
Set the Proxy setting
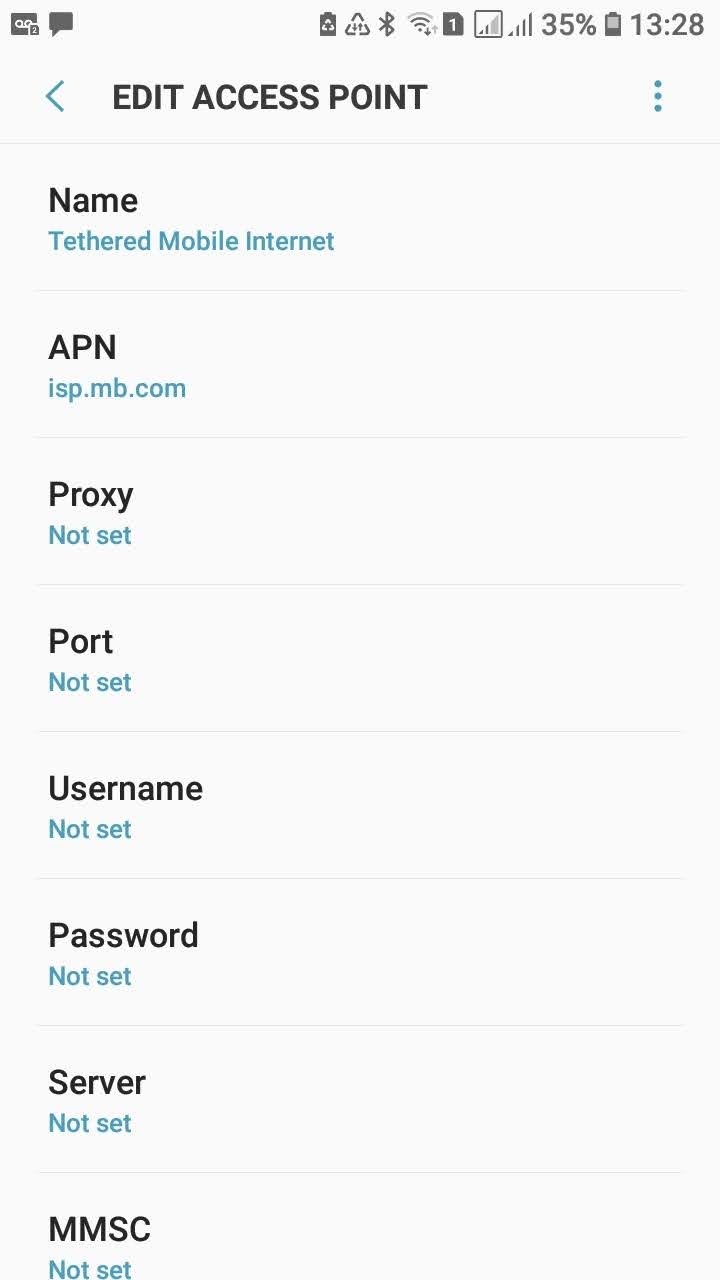(x=360, y=513)
